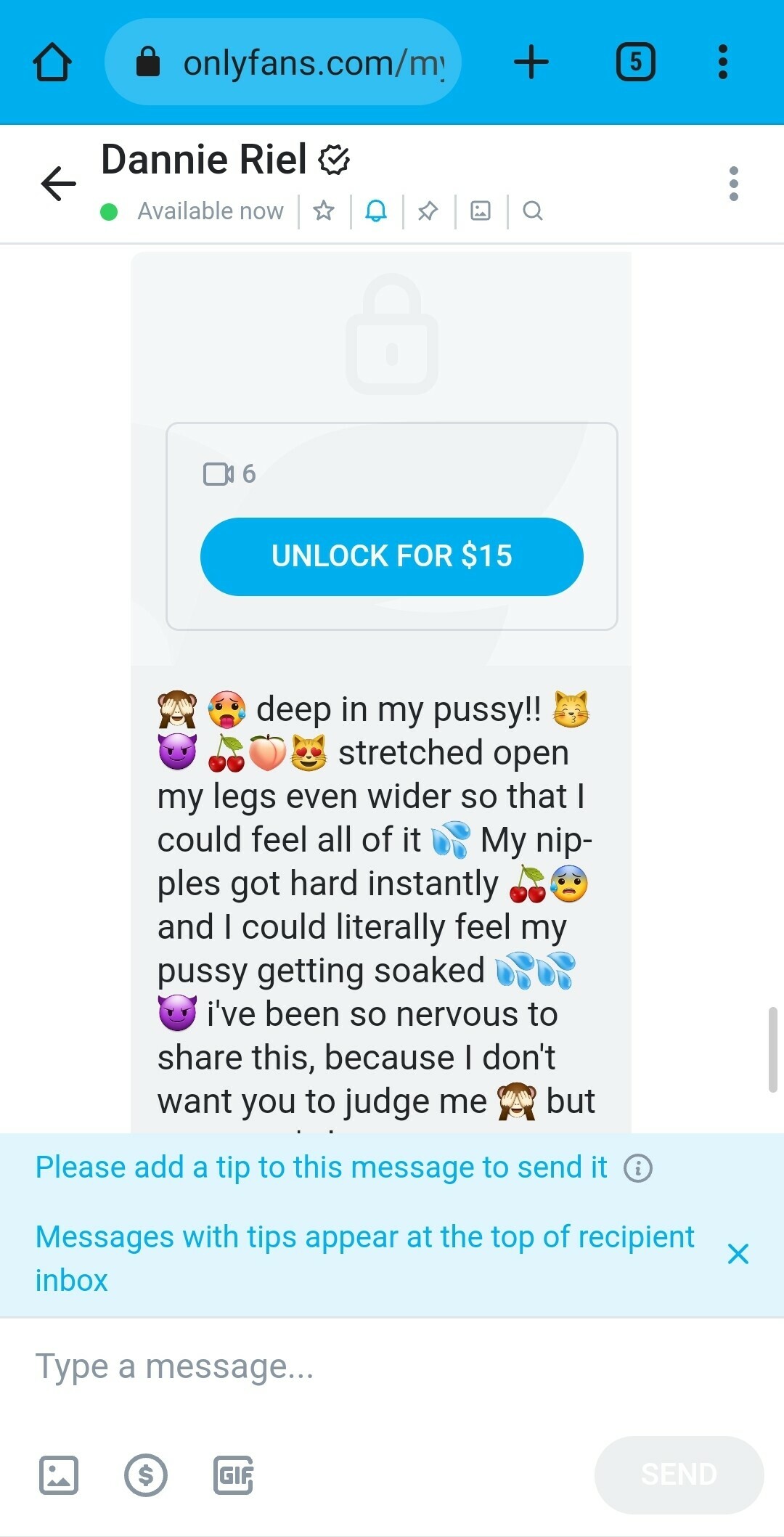Open the GIF picker

(234, 1475)
